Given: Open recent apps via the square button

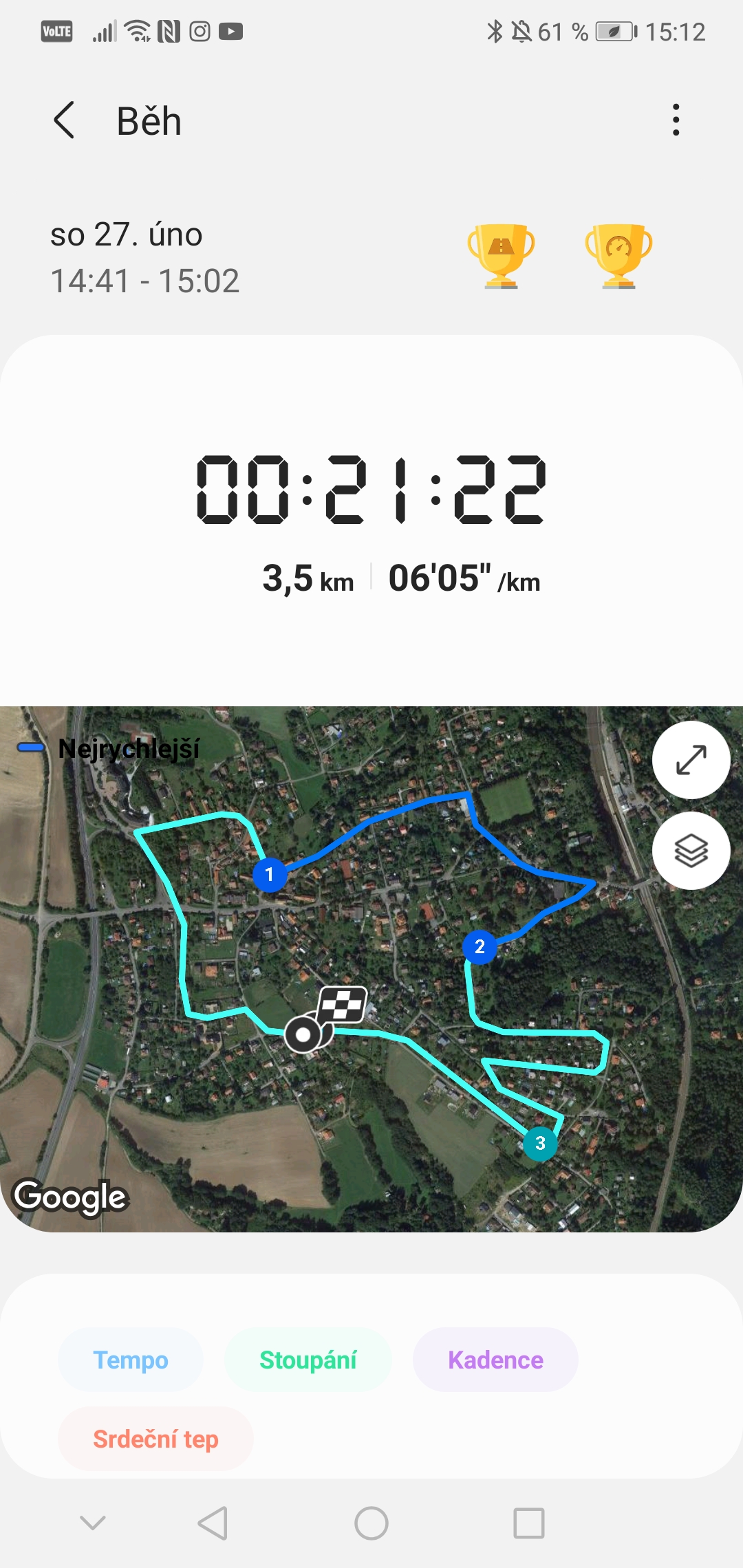Looking at the screenshot, I should click(x=529, y=1523).
